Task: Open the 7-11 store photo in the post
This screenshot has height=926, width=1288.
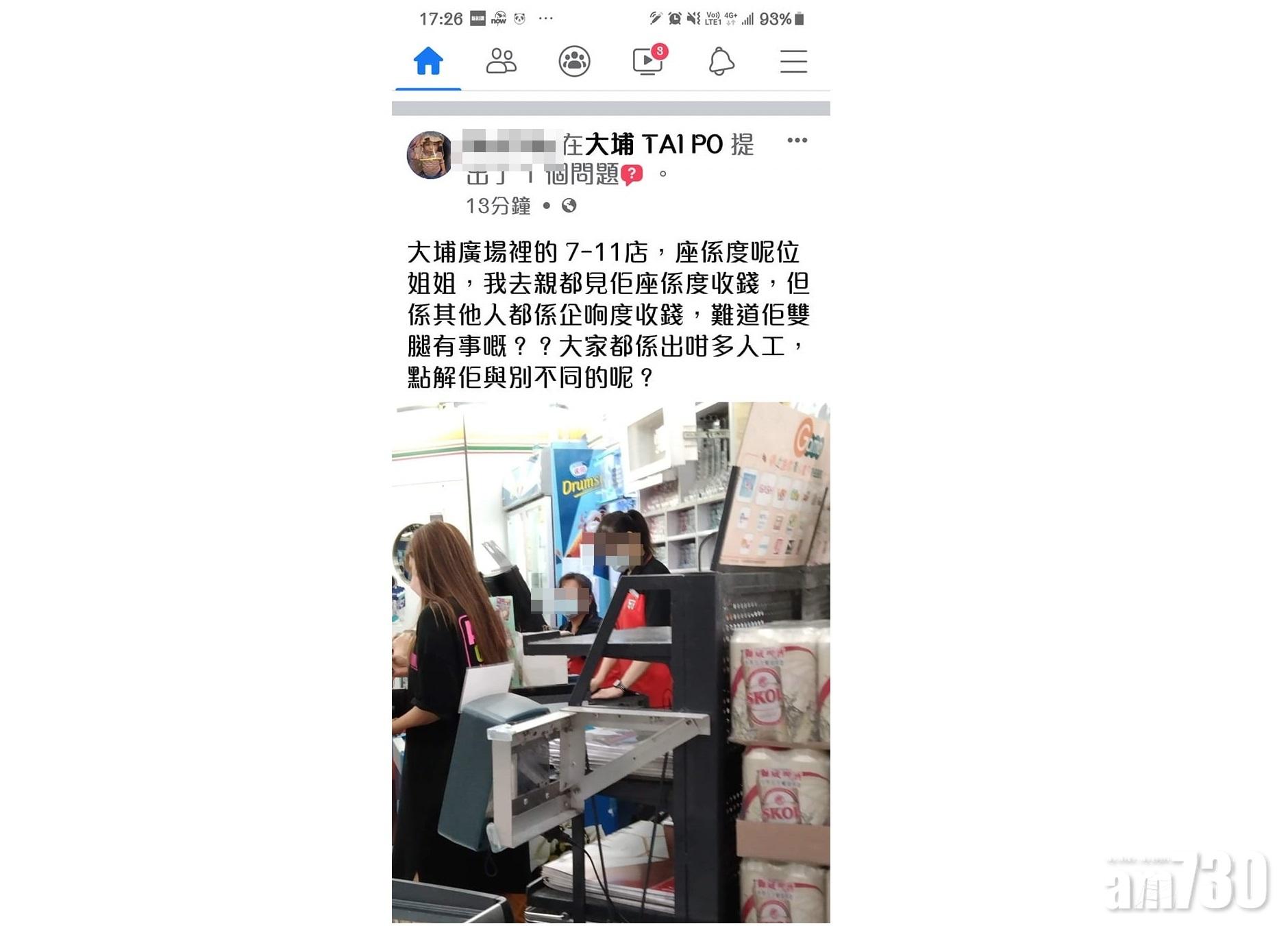Action: 610,661
